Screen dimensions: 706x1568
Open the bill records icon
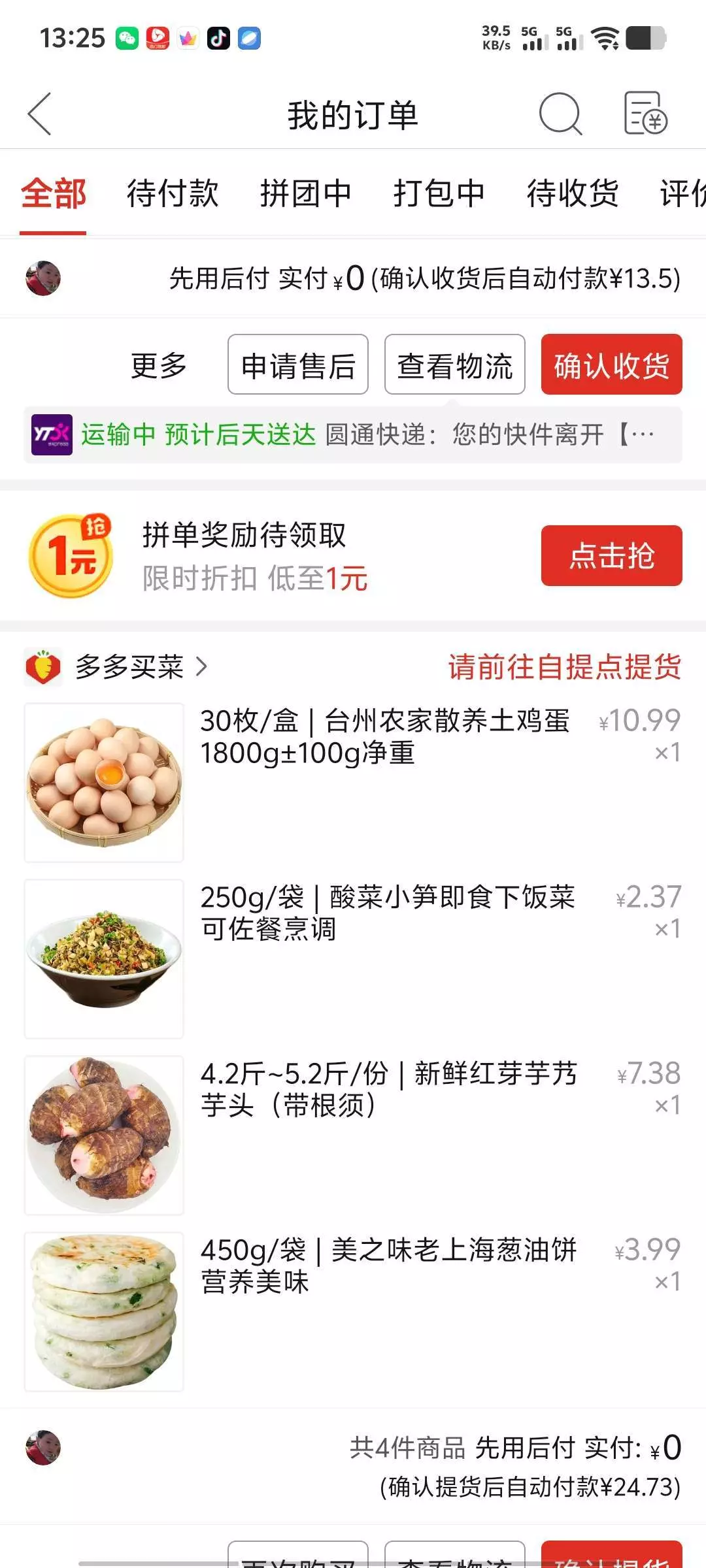[x=645, y=114]
